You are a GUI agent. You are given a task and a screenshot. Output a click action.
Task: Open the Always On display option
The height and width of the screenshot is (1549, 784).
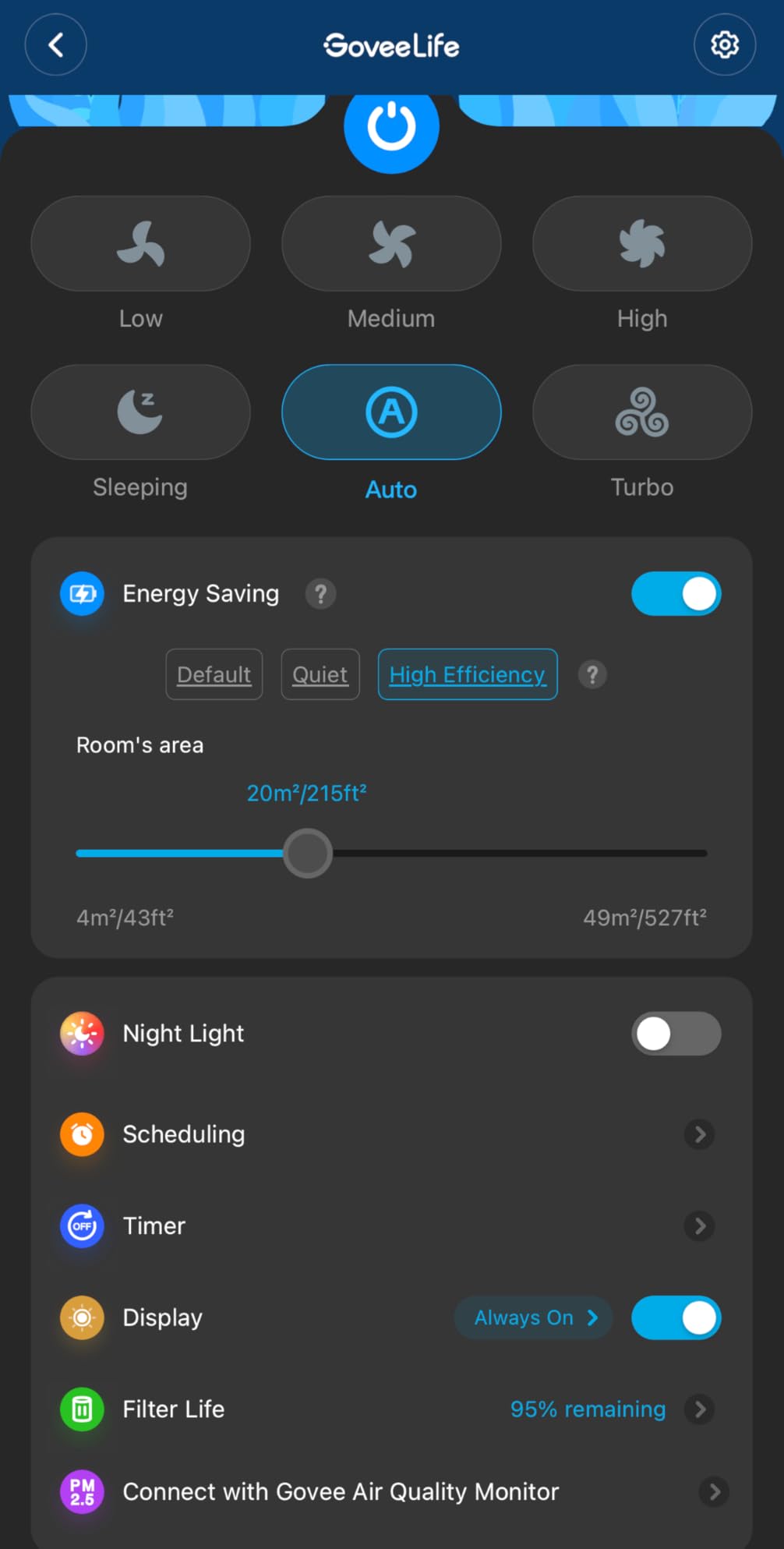click(534, 1317)
